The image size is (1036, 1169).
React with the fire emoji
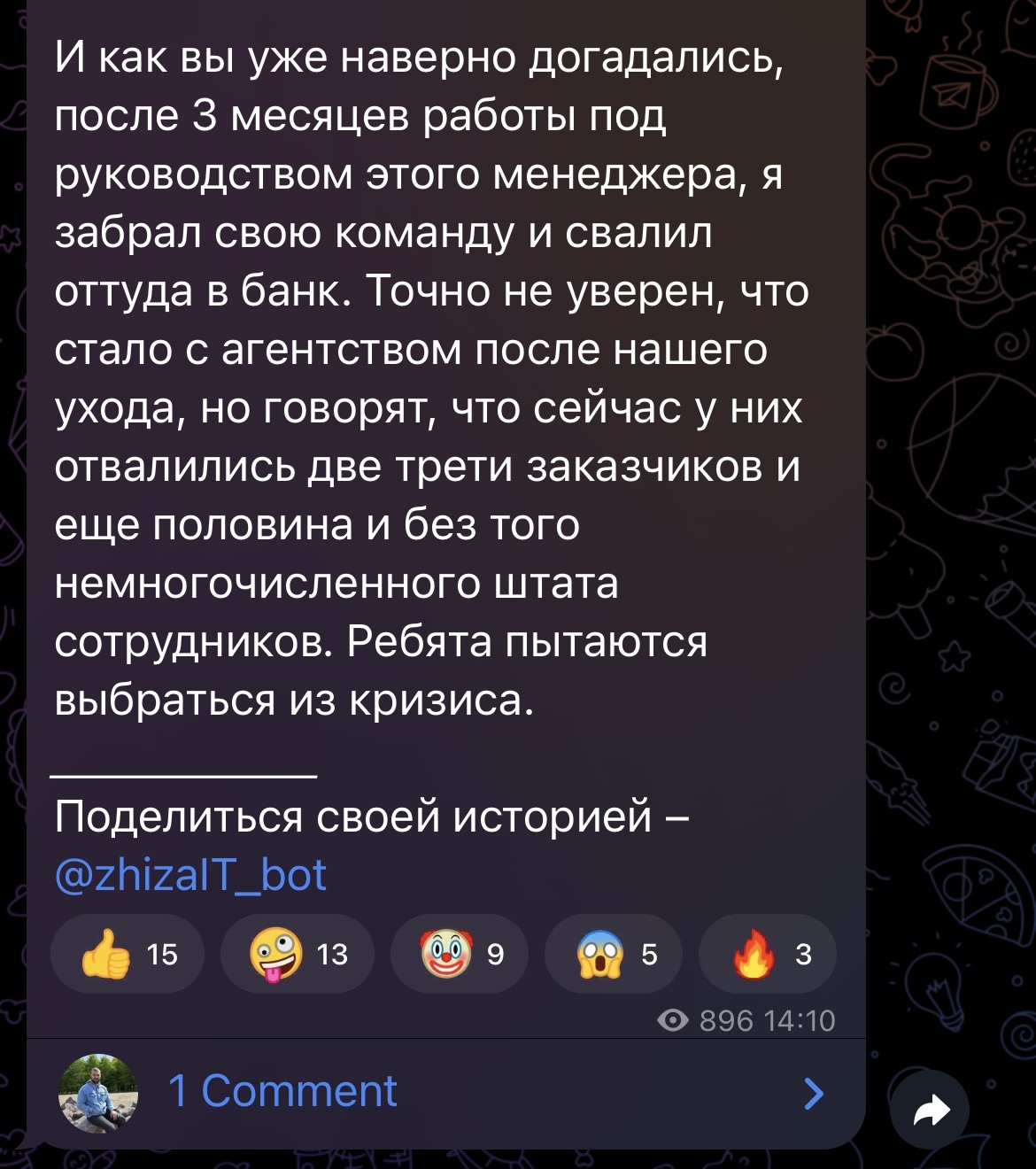tap(767, 954)
